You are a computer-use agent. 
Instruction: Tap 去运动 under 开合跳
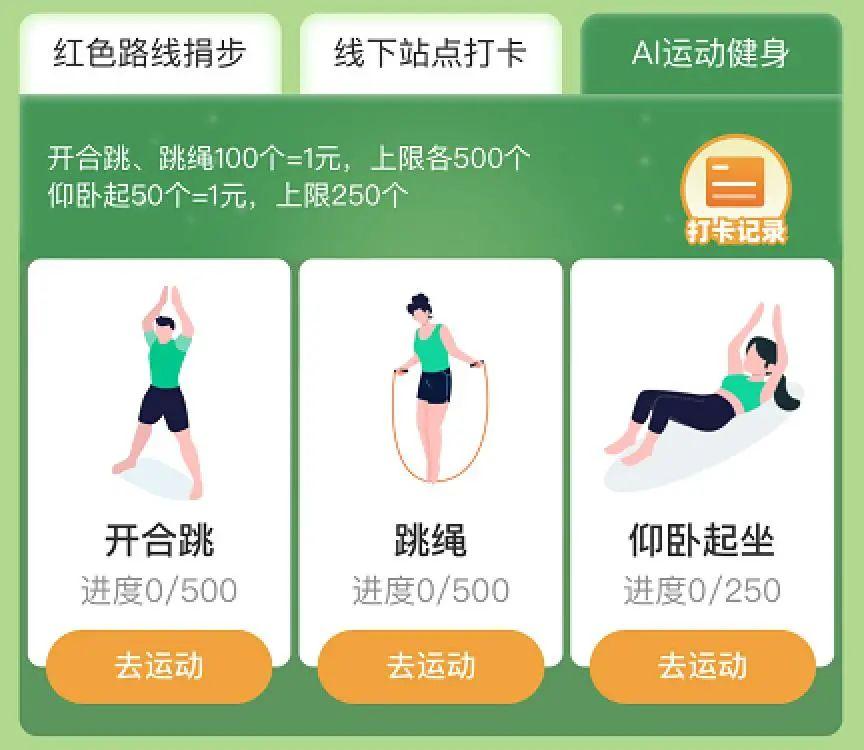click(x=159, y=666)
